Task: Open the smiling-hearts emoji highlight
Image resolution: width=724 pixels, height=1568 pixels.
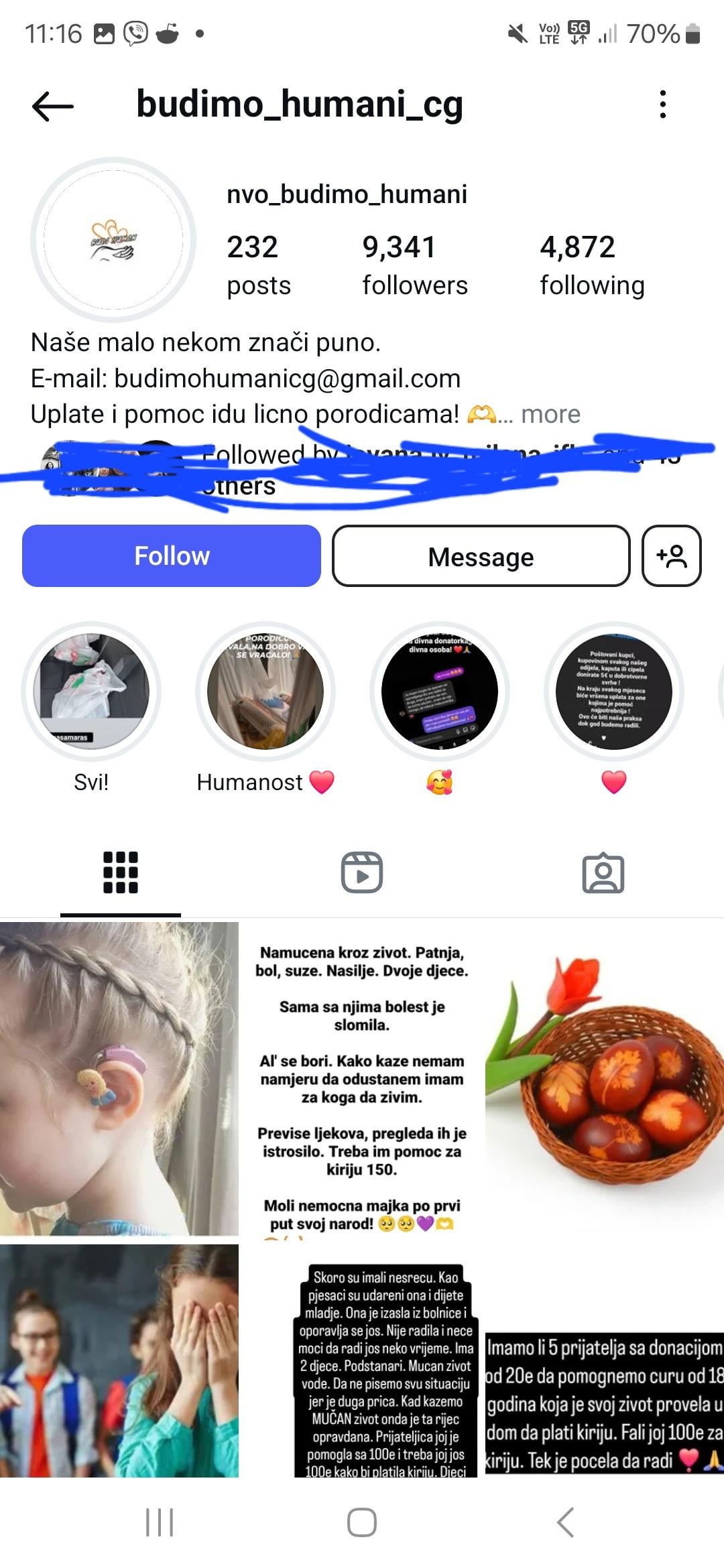Action: [x=440, y=692]
